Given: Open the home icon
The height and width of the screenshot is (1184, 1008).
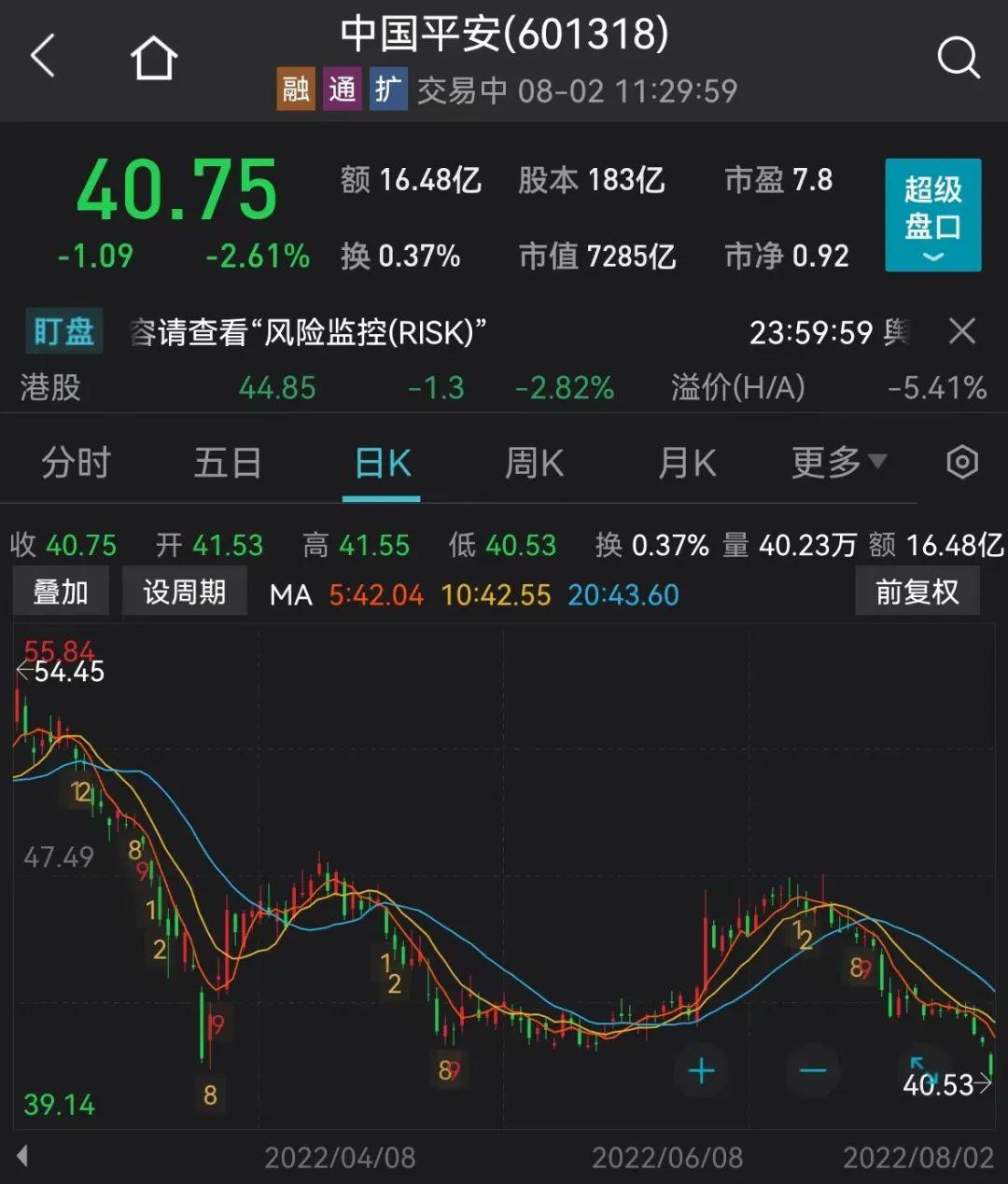Looking at the screenshot, I should [154, 59].
